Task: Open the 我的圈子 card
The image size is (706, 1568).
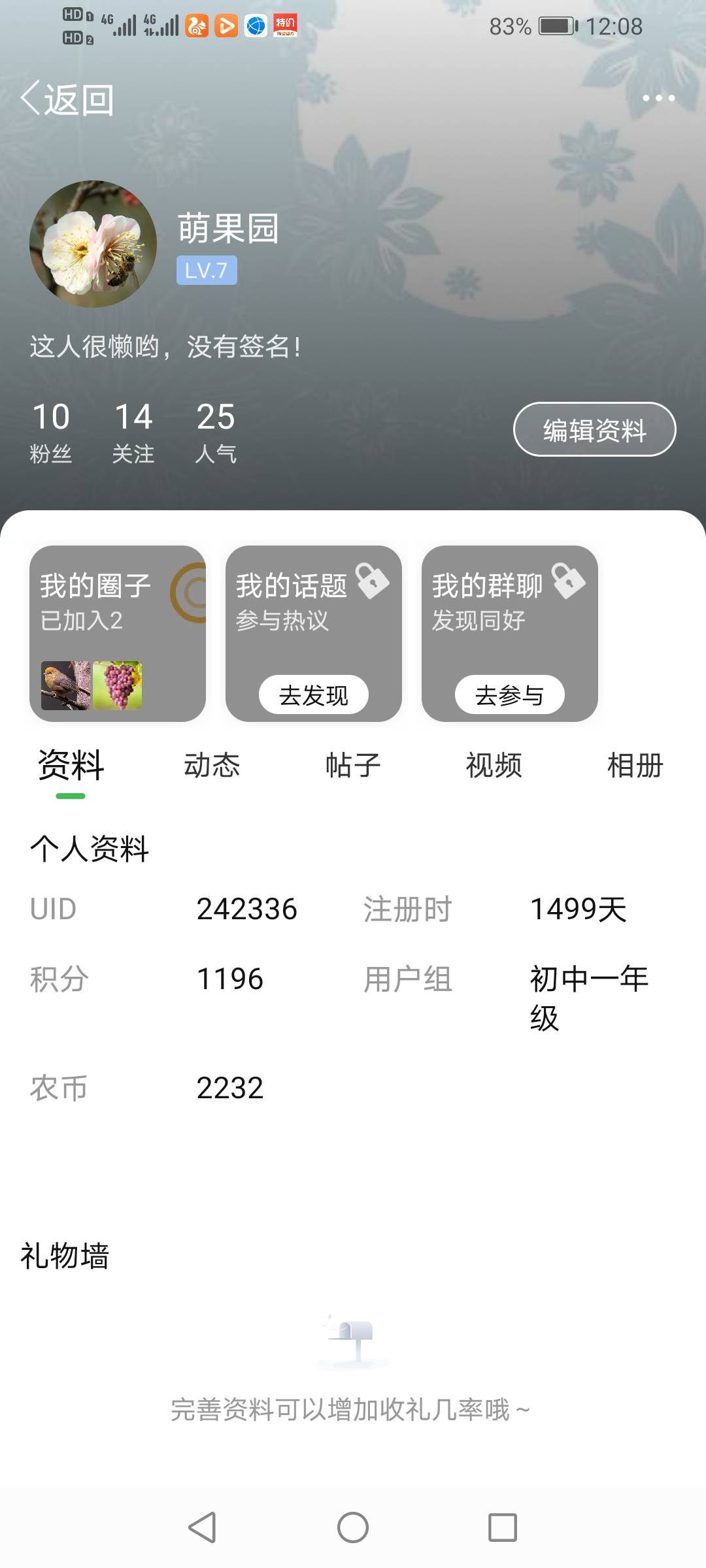Action: [118, 634]
